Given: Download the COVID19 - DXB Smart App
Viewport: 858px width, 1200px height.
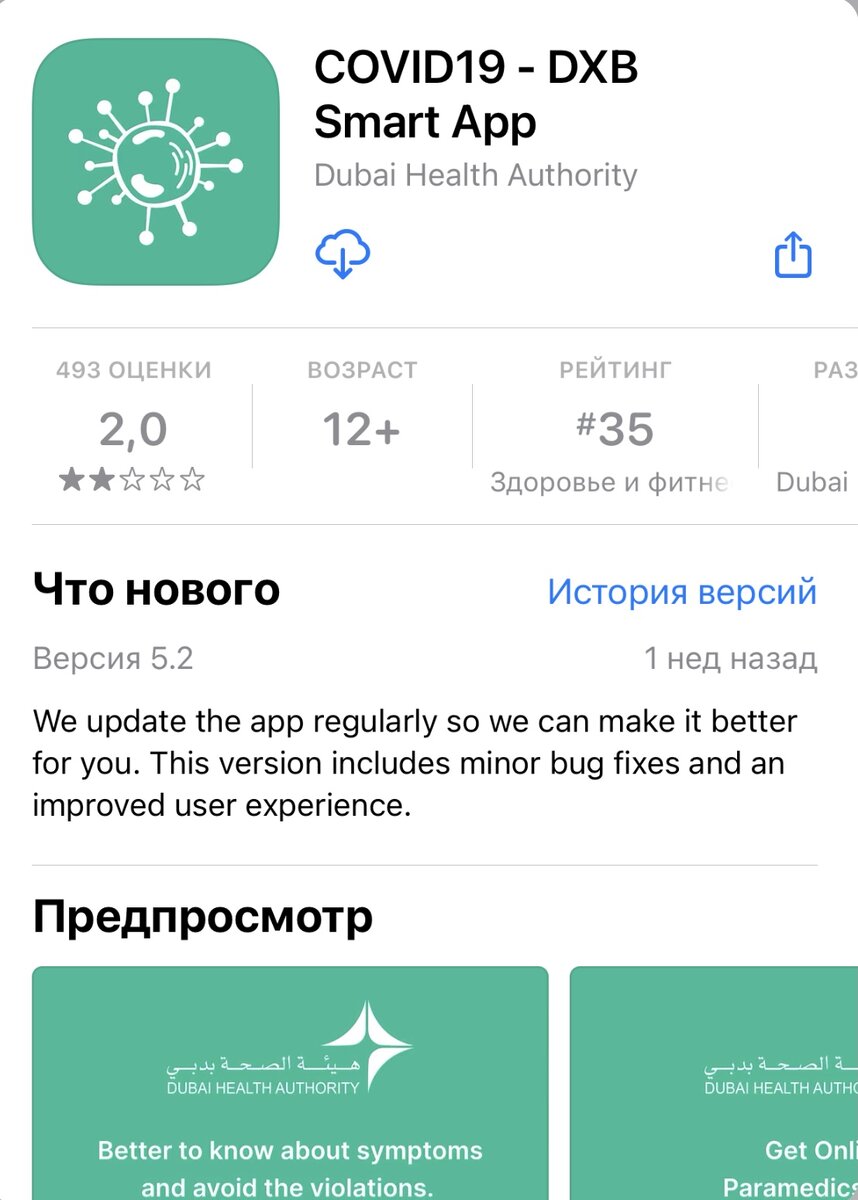Looking at the screenshot, I should click(x=343, y=254).
